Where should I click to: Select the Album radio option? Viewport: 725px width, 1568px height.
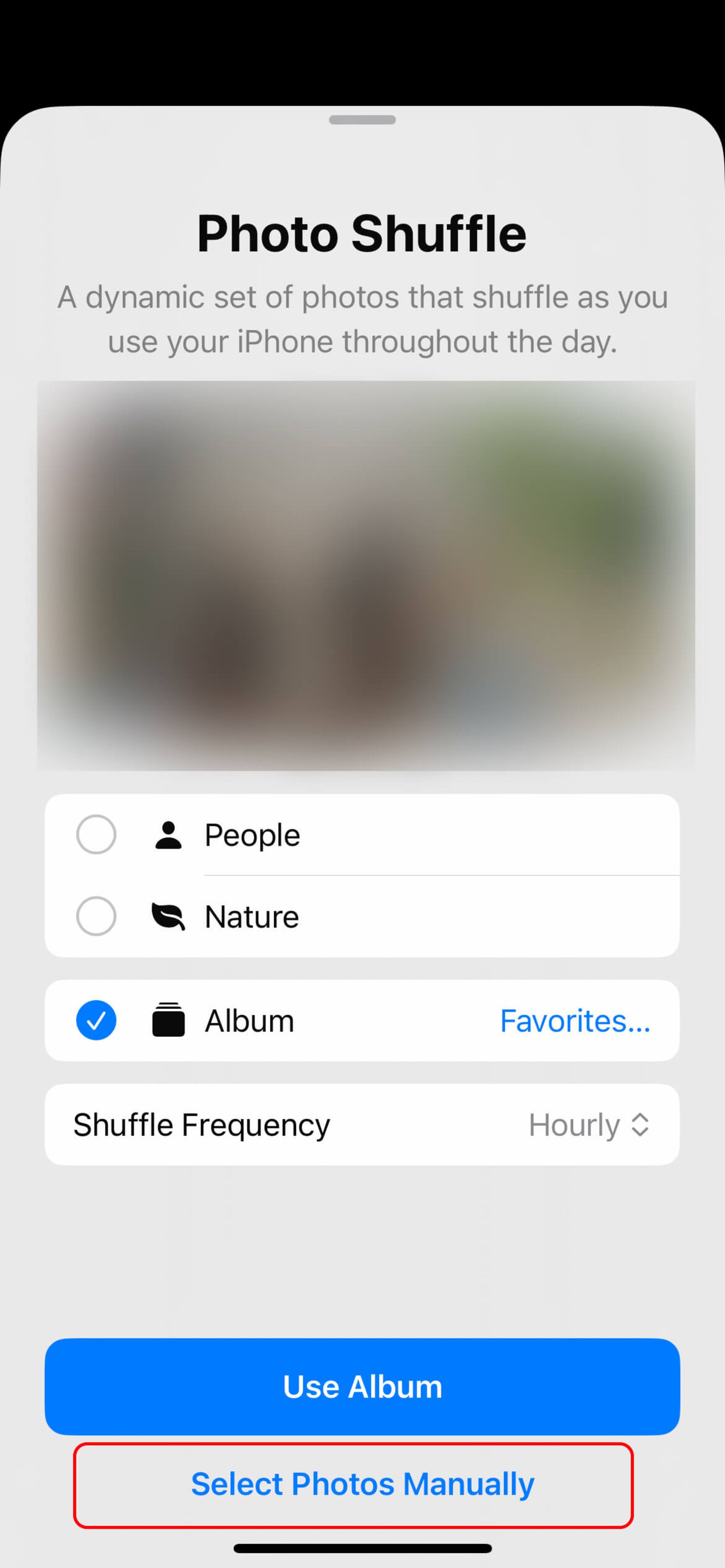[96, 1020]
